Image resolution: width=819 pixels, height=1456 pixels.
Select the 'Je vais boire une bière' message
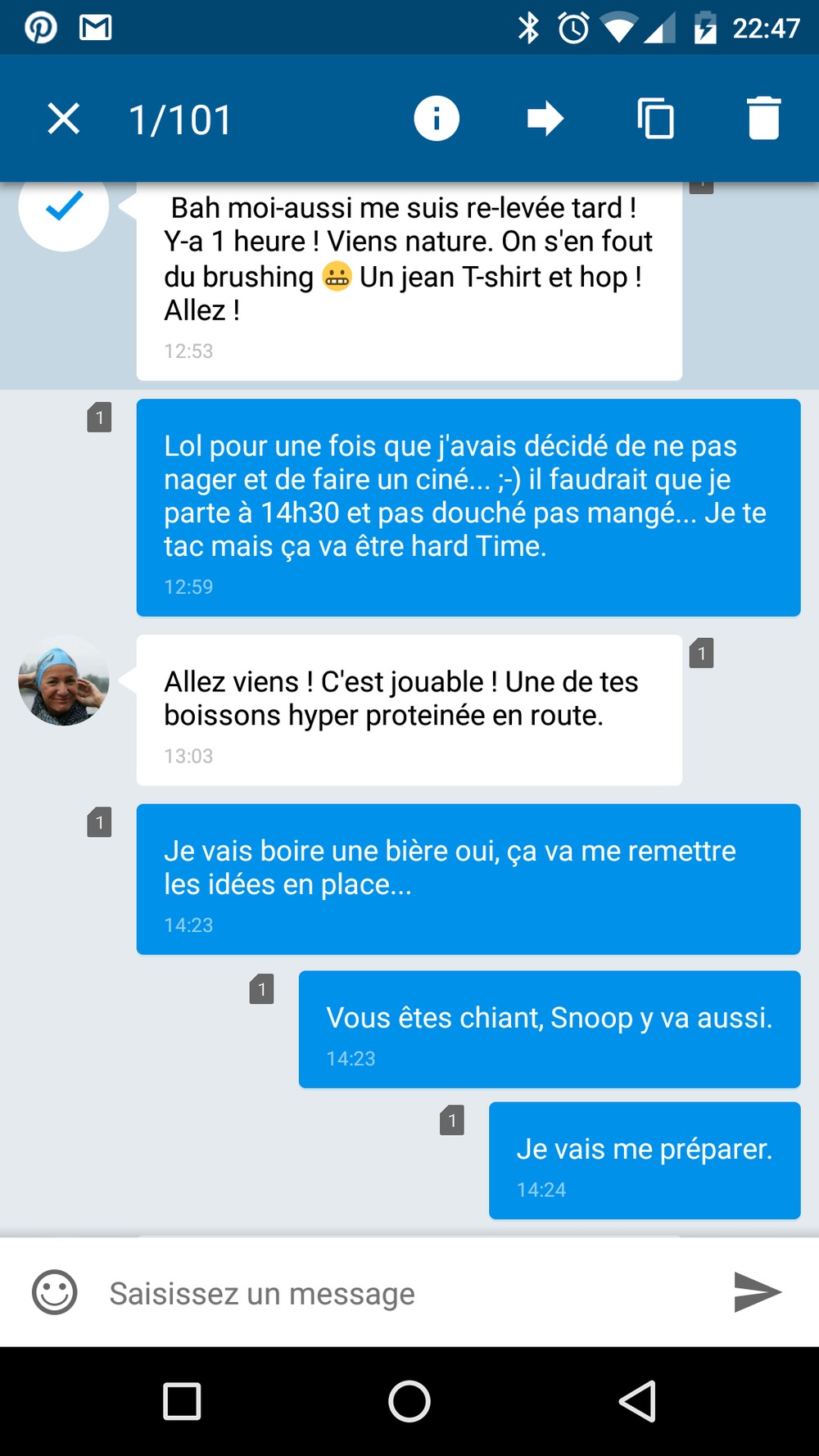pyautogui.click(x=468, y=879)
